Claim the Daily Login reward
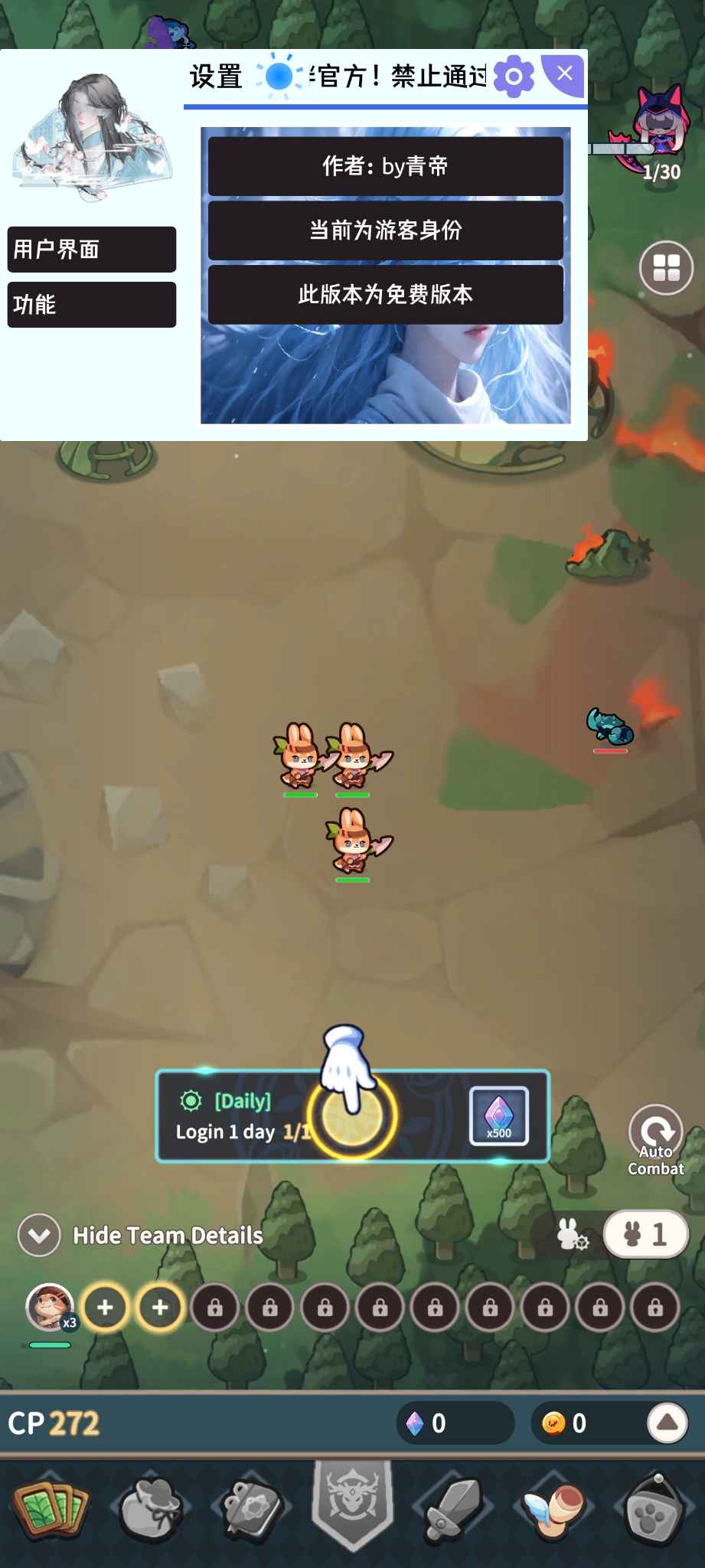Screen dimensions: 705x1568 [352, 1116]
